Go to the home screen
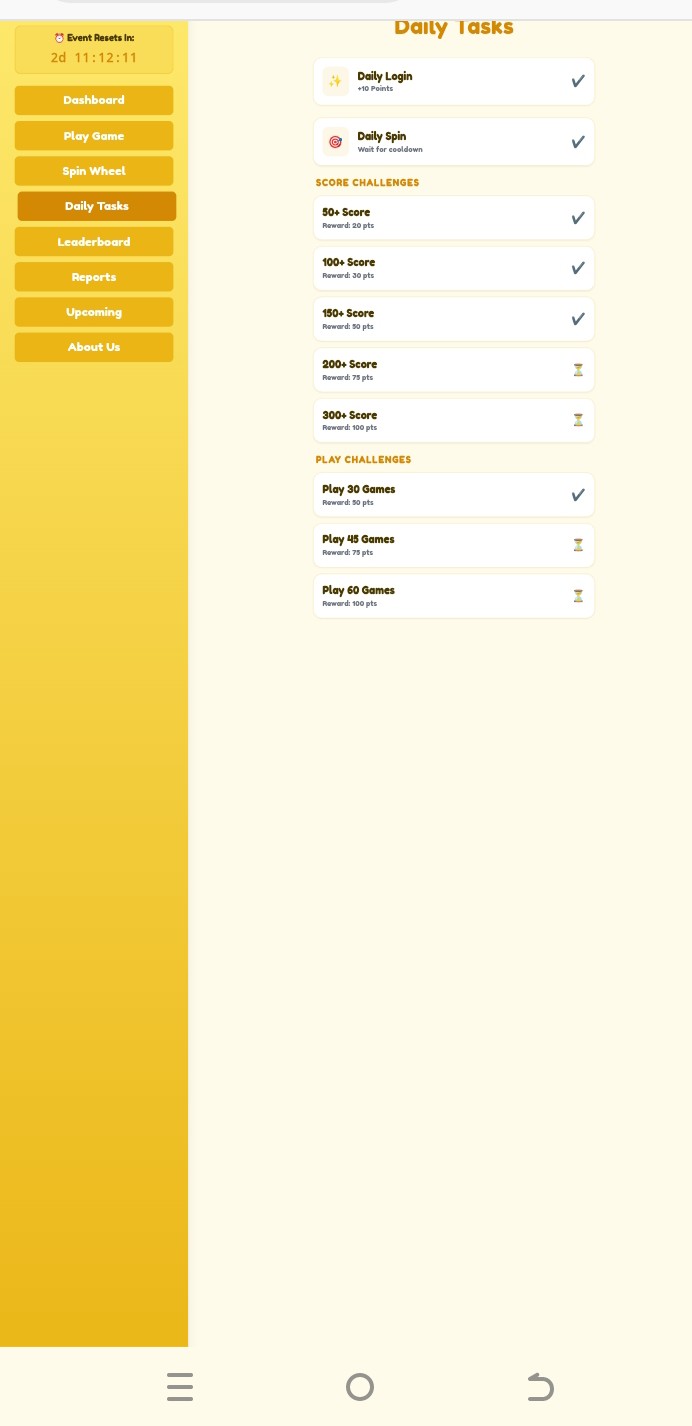The image size is (692, 1426). pos(360,1387)
